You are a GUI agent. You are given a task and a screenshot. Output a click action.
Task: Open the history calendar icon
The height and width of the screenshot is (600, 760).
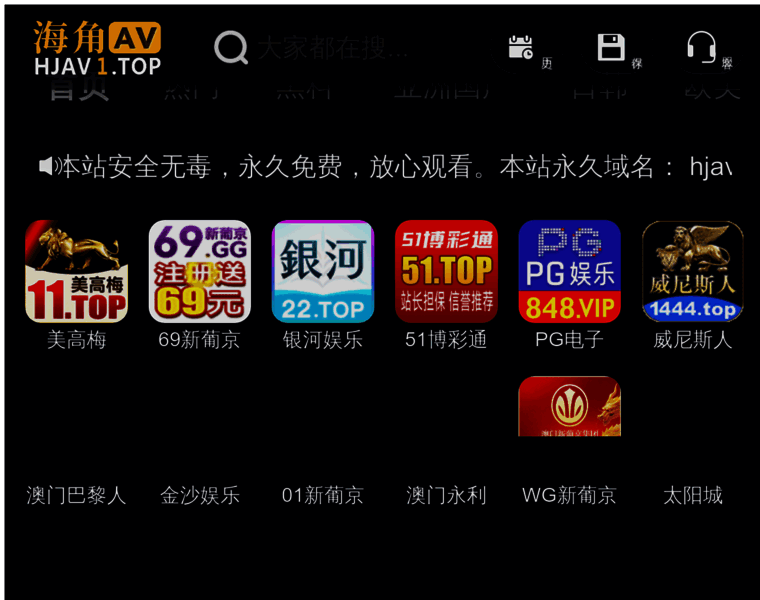pyautogui.click(x=521, y=48)
